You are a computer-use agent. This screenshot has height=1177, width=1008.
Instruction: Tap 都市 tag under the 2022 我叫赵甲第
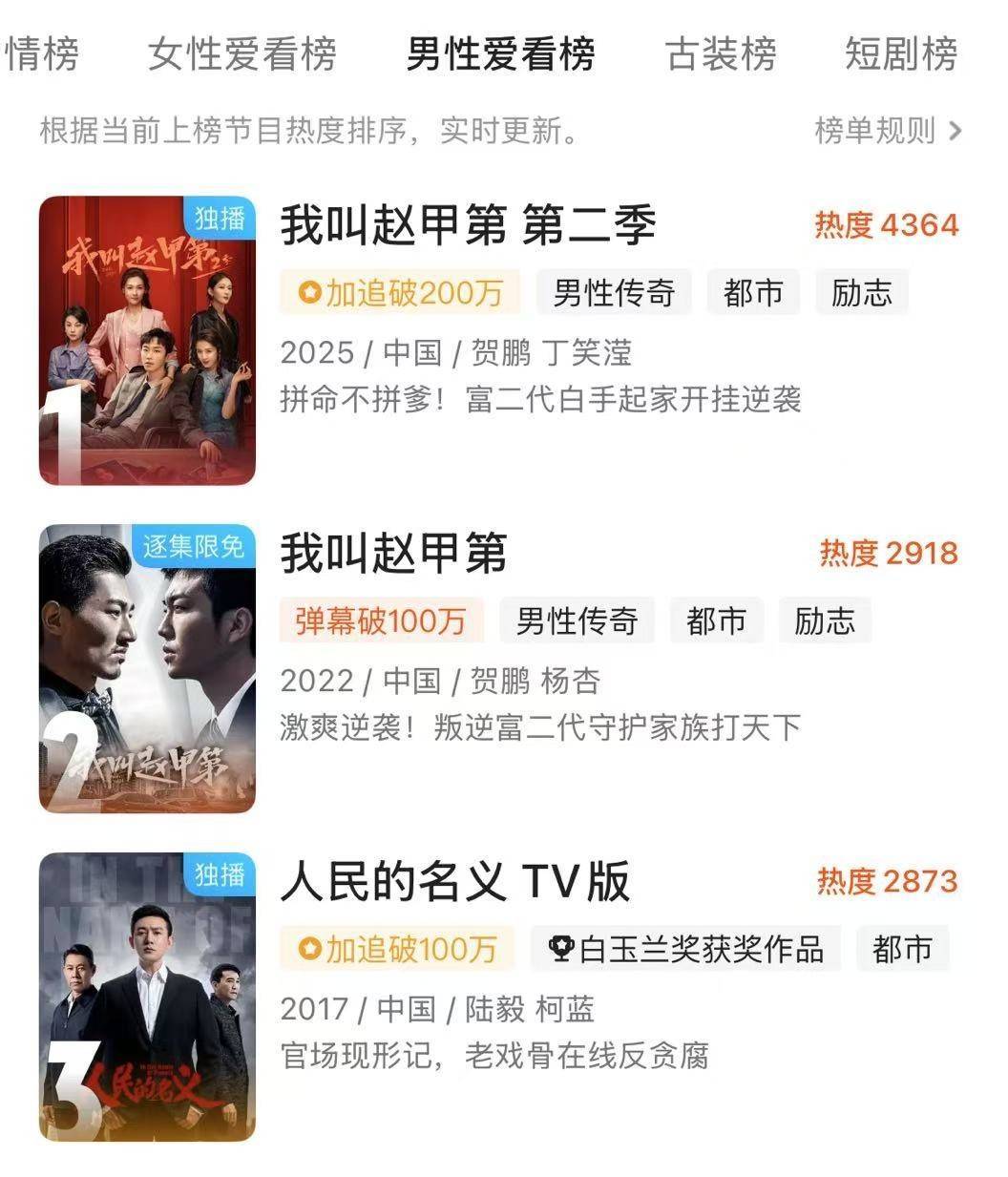click(716, 620)
